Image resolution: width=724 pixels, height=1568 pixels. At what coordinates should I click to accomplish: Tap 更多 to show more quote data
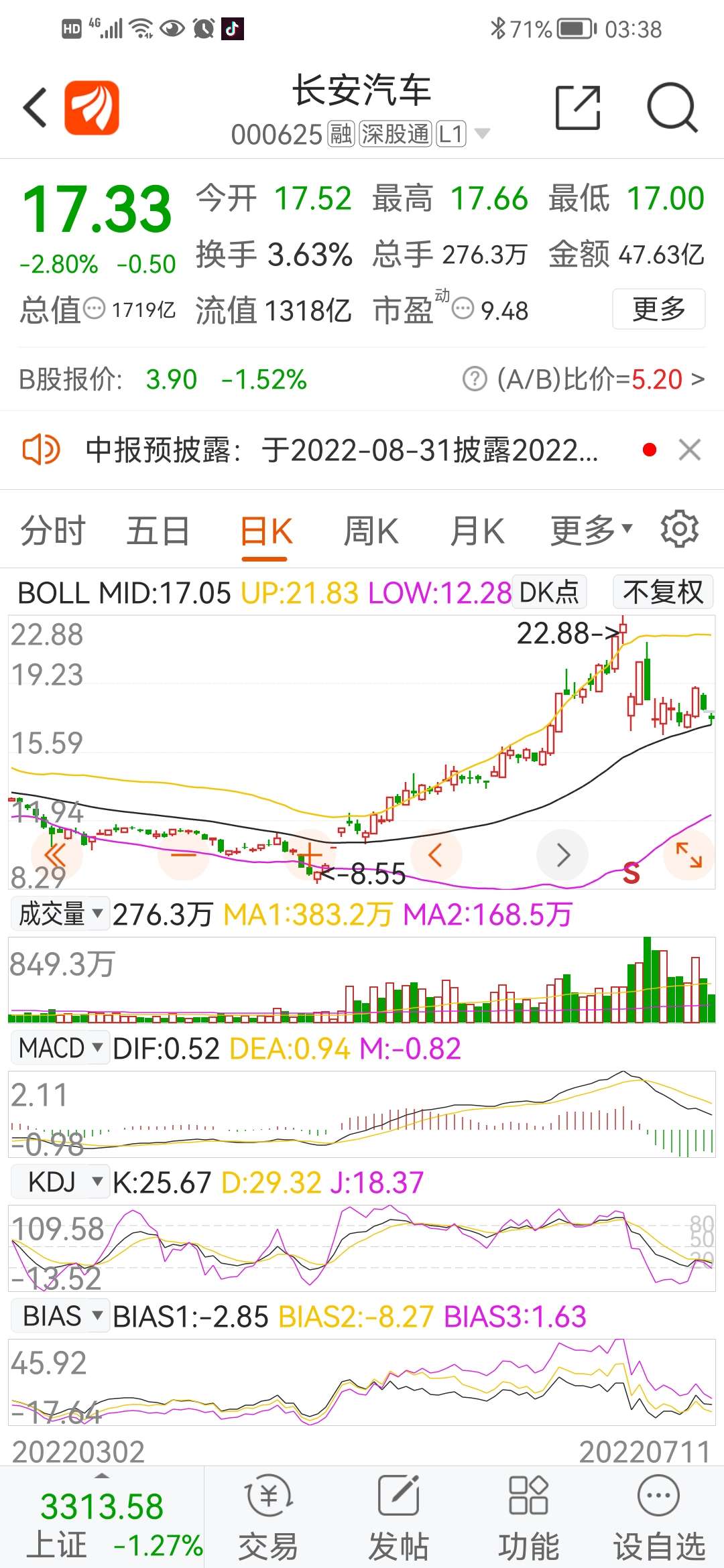click(x=658, y=309)
